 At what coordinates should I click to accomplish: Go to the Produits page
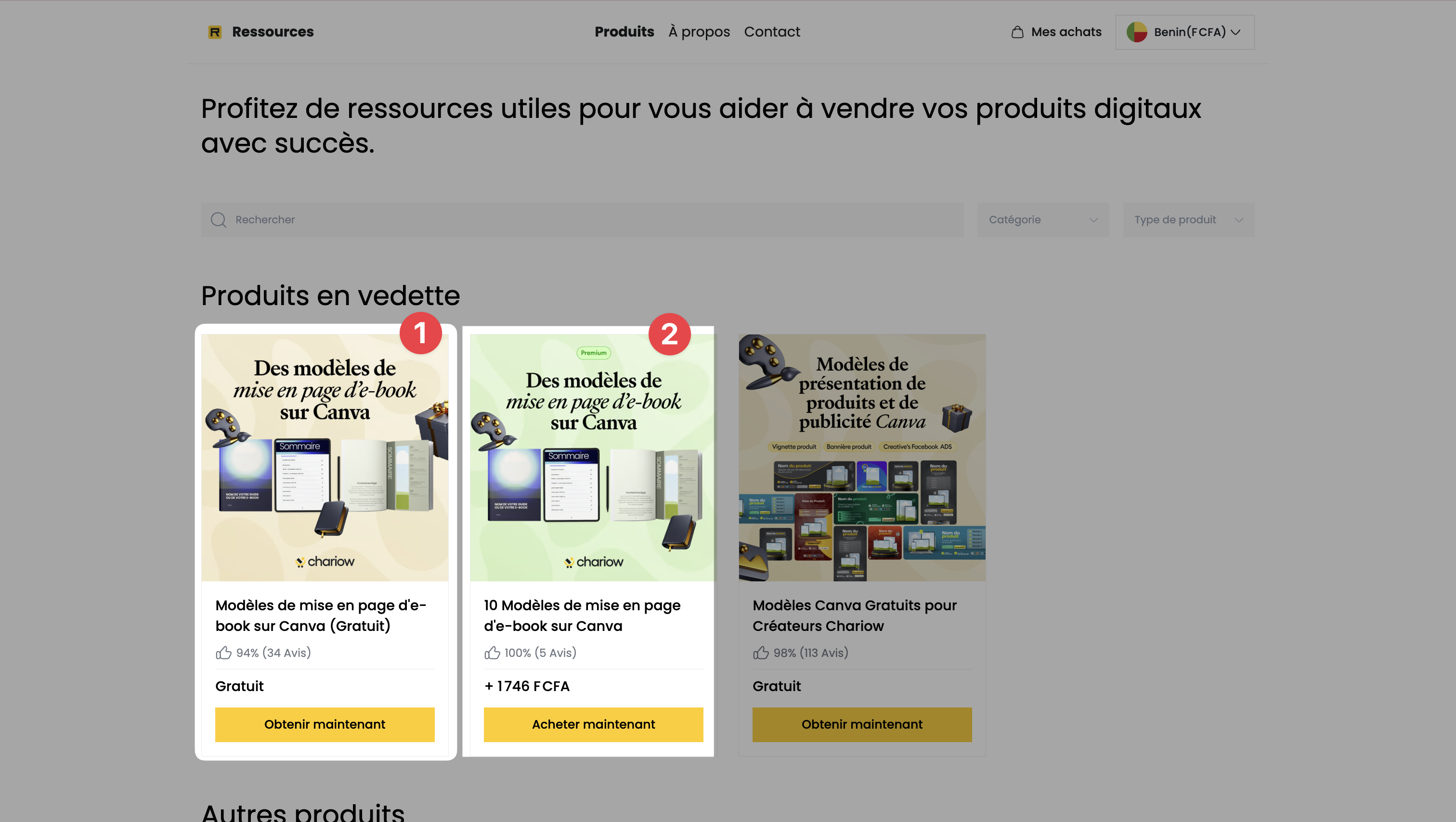click(624, 32)
